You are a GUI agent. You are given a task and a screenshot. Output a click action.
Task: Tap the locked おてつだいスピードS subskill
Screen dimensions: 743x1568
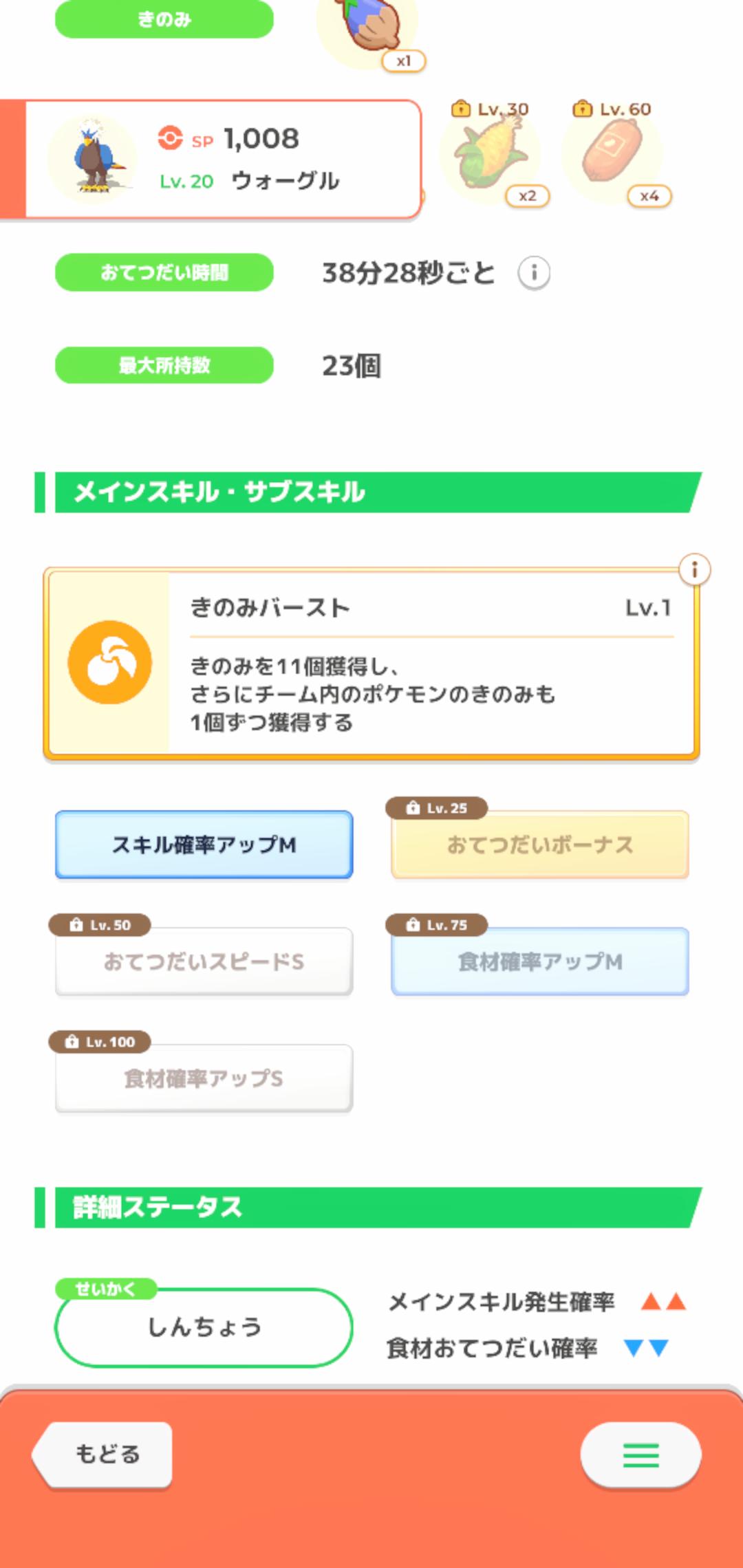coord(204,961)
